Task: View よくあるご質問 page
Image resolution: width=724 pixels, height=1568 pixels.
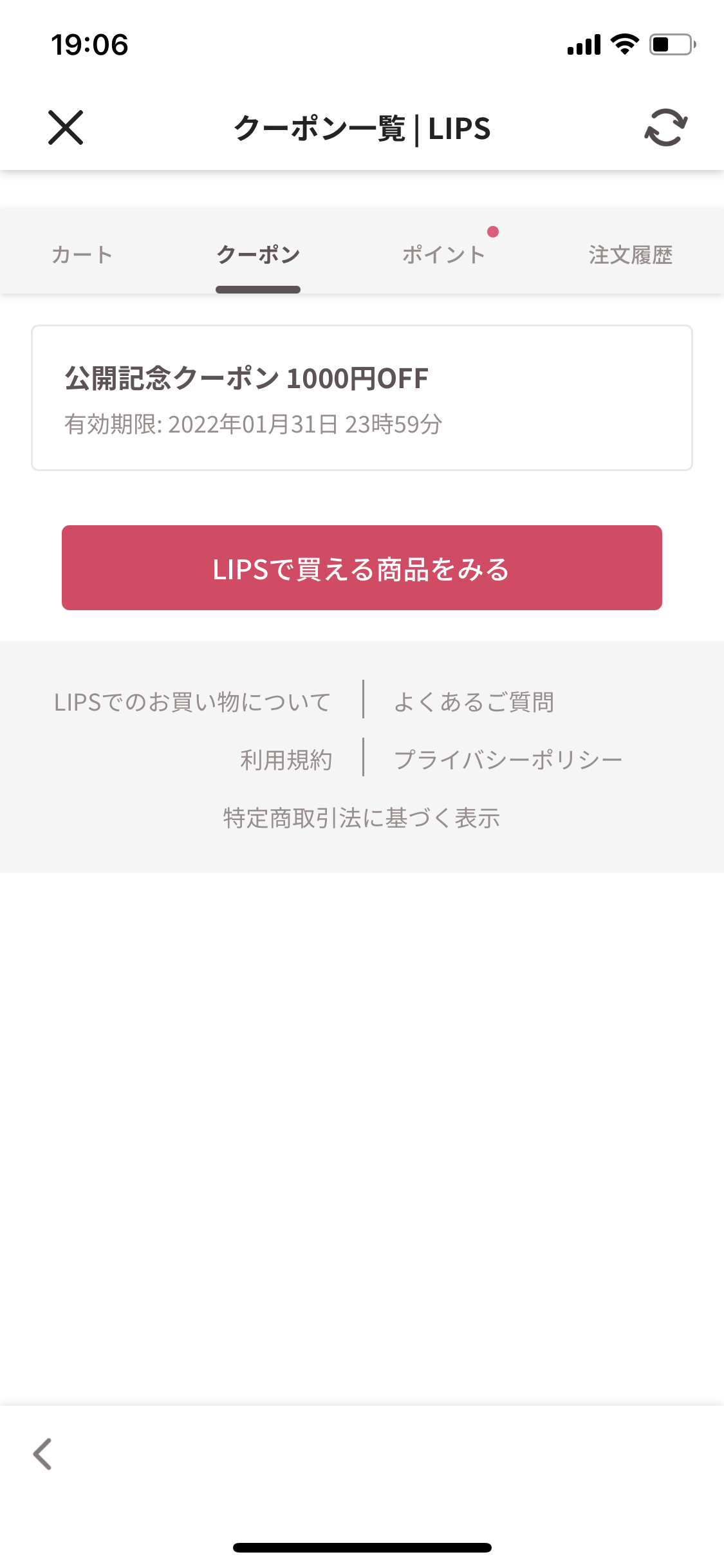Action: tap(474, 702)
